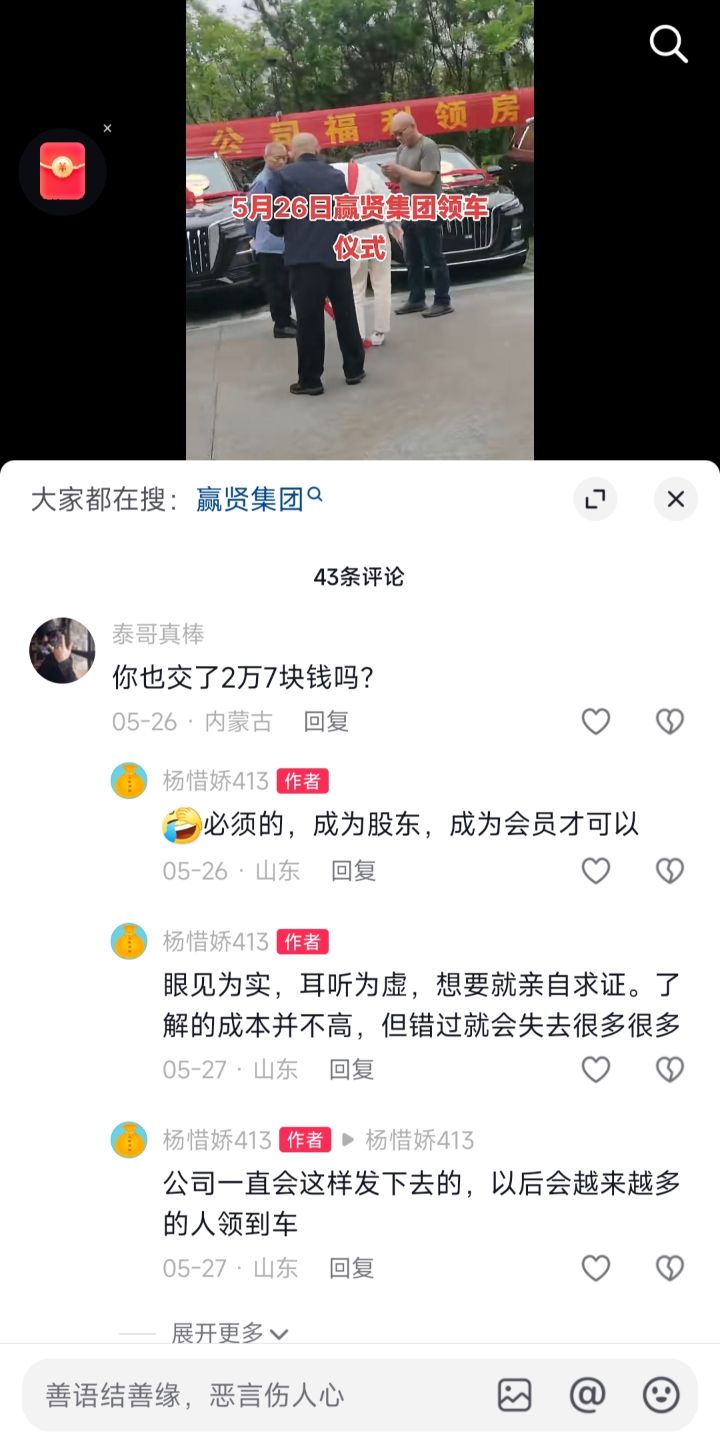720x1446 pixels.
Task: Like the reply 眼见为实，耳听为虚
Action: click(x=596, y=1069)
